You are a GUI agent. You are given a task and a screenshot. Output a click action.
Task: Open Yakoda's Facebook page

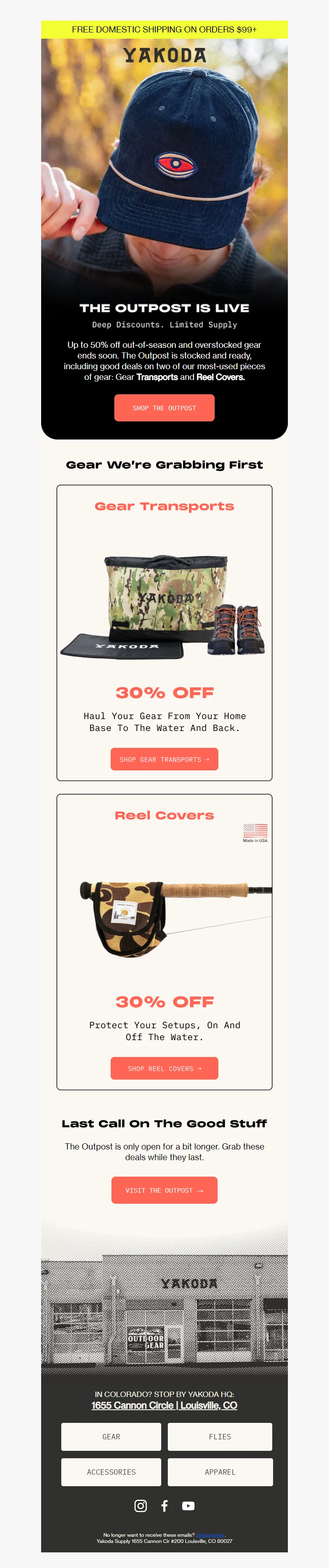pos(164,1505)
